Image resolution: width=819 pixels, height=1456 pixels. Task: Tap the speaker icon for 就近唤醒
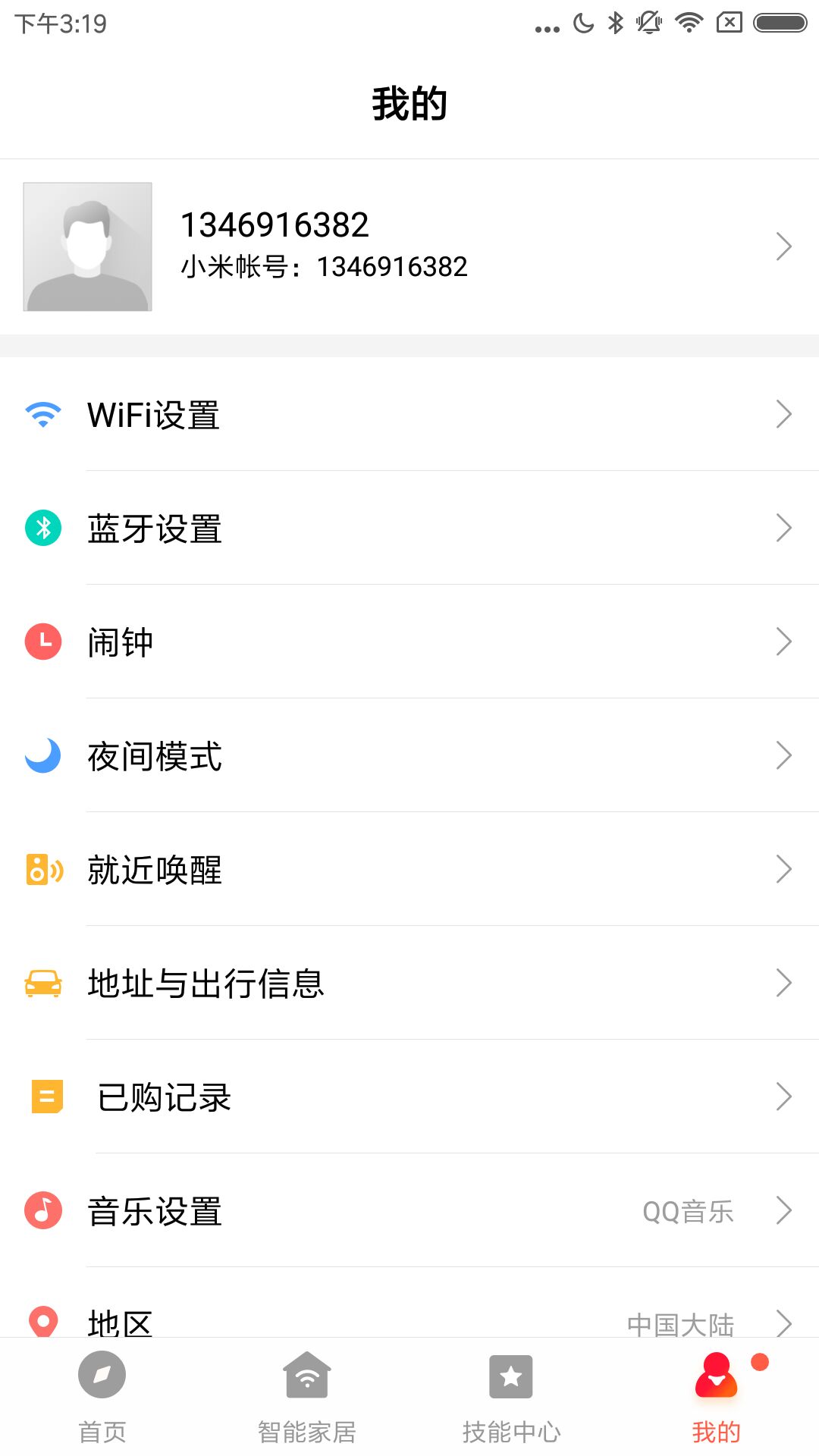43,870
